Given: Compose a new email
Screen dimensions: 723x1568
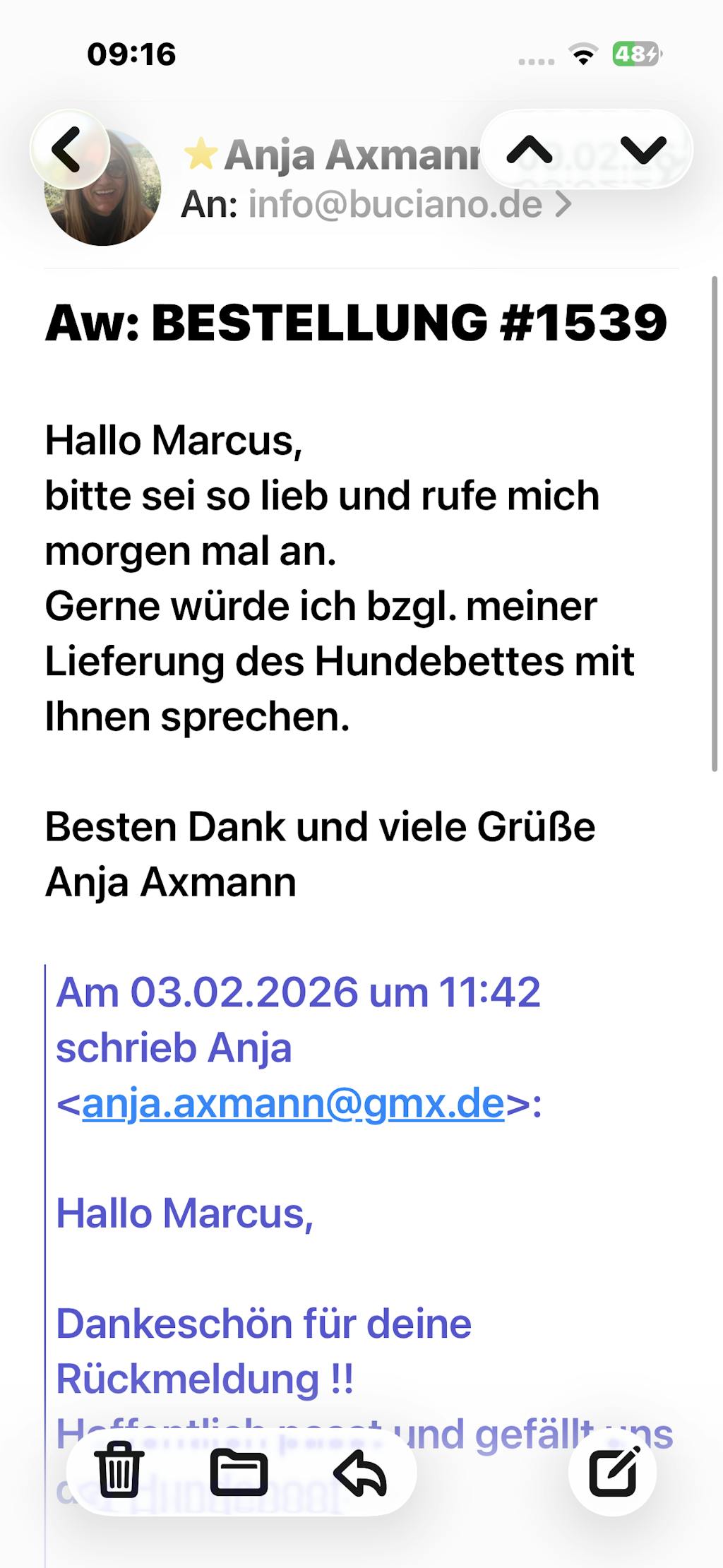Looking at the screenshot, I should coord(613,1473).
